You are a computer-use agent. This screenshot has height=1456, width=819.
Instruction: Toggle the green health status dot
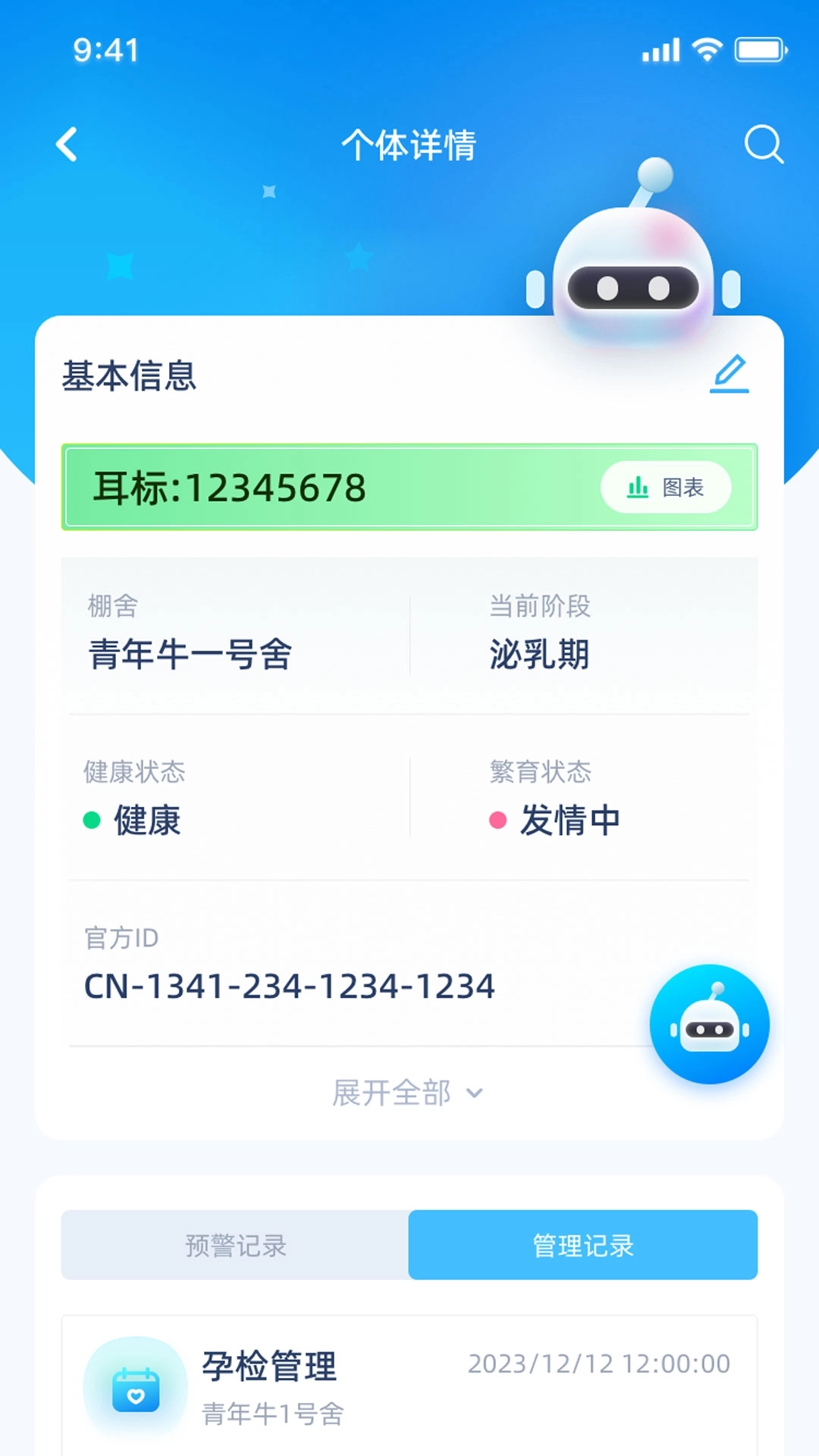click(90, 821)
